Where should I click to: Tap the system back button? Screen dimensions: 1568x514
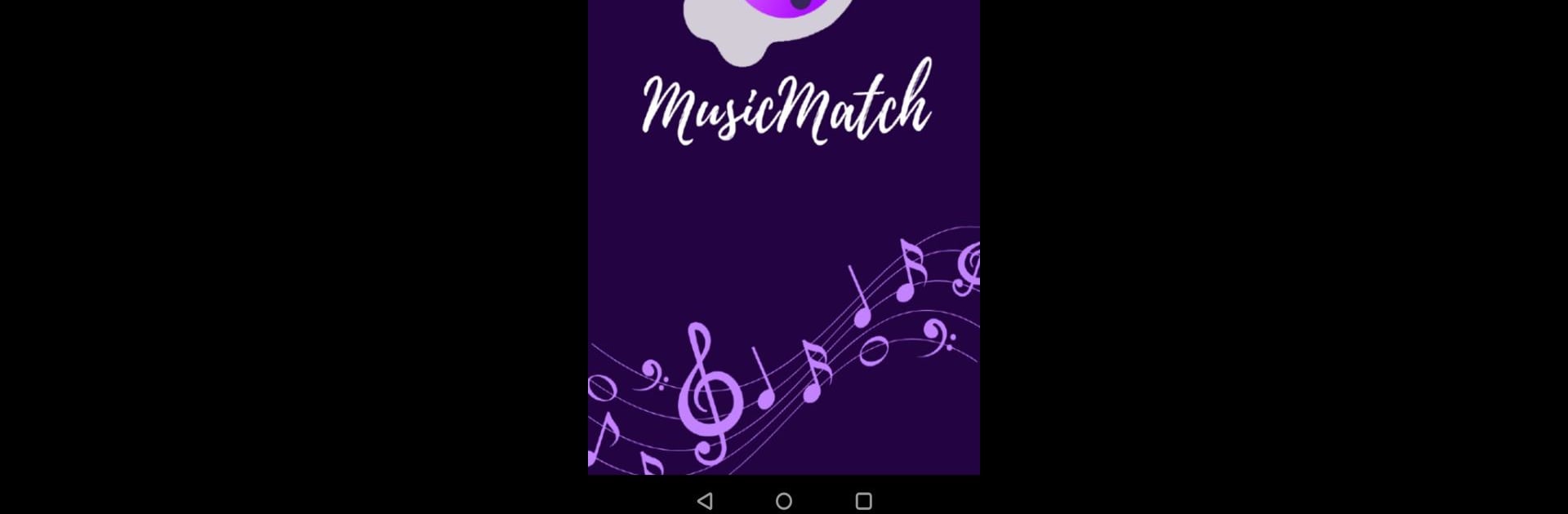705,501
